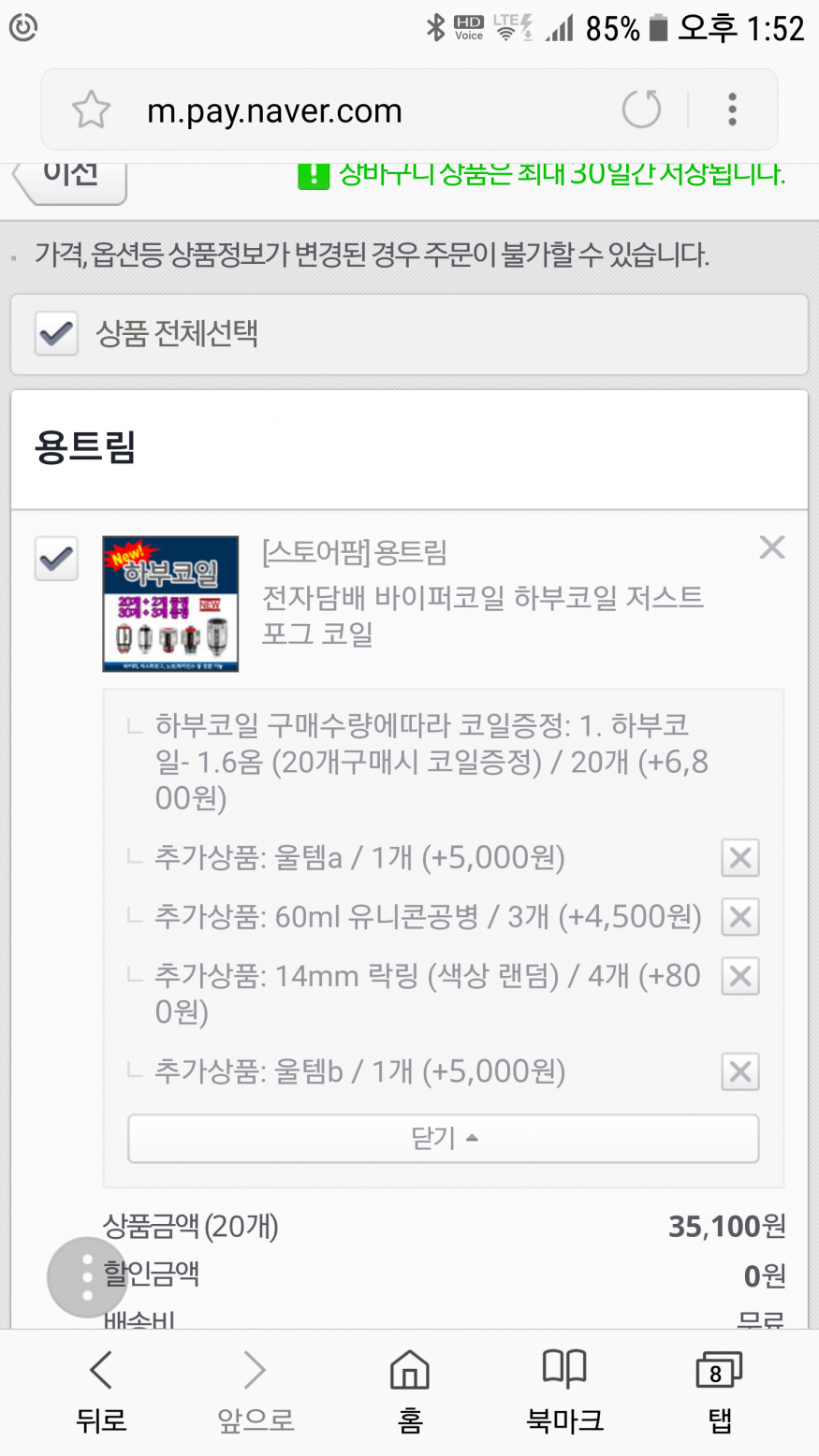Open the floating three-dot quick menu
This screenshot has height=1456, width=819.
point(87,1278)
